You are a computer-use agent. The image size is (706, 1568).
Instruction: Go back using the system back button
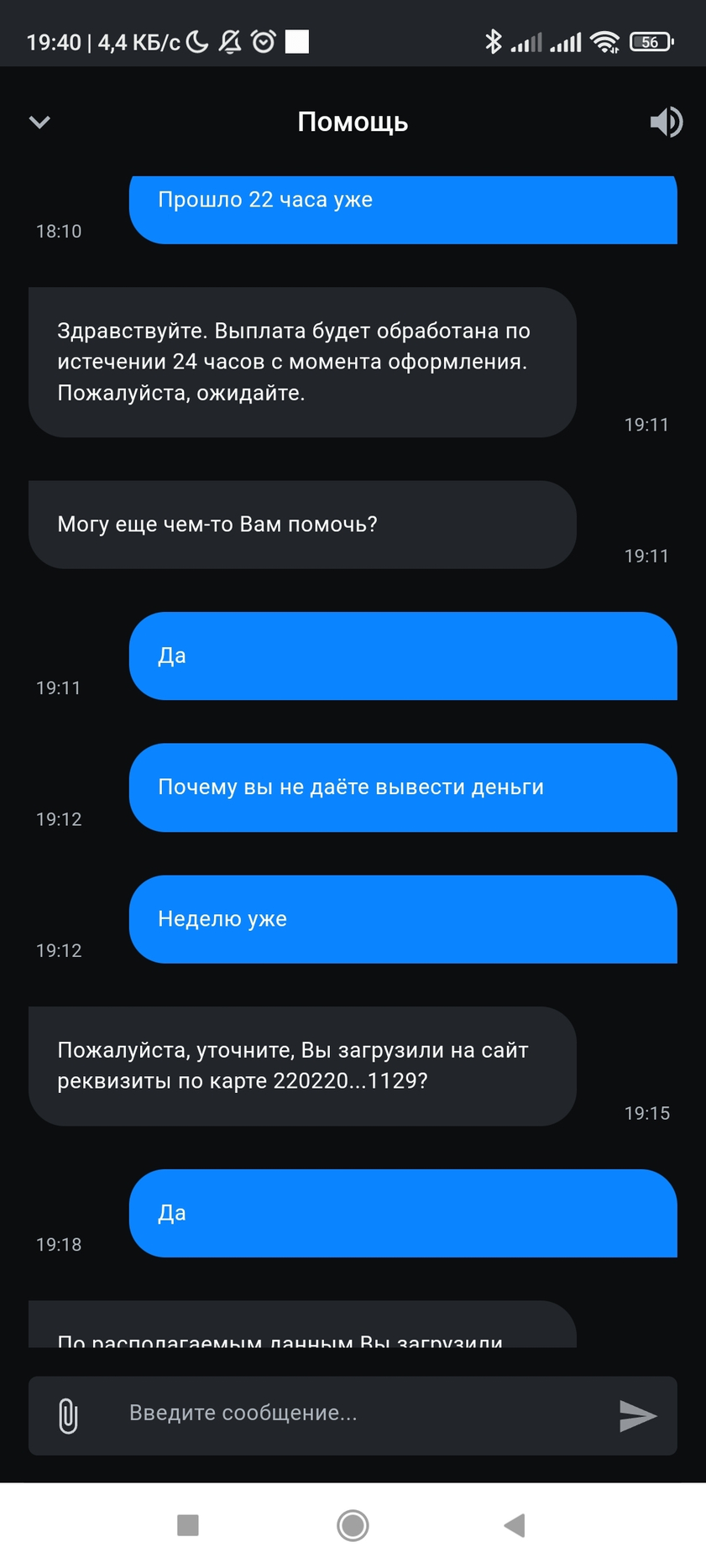[x=515, y=1525]
